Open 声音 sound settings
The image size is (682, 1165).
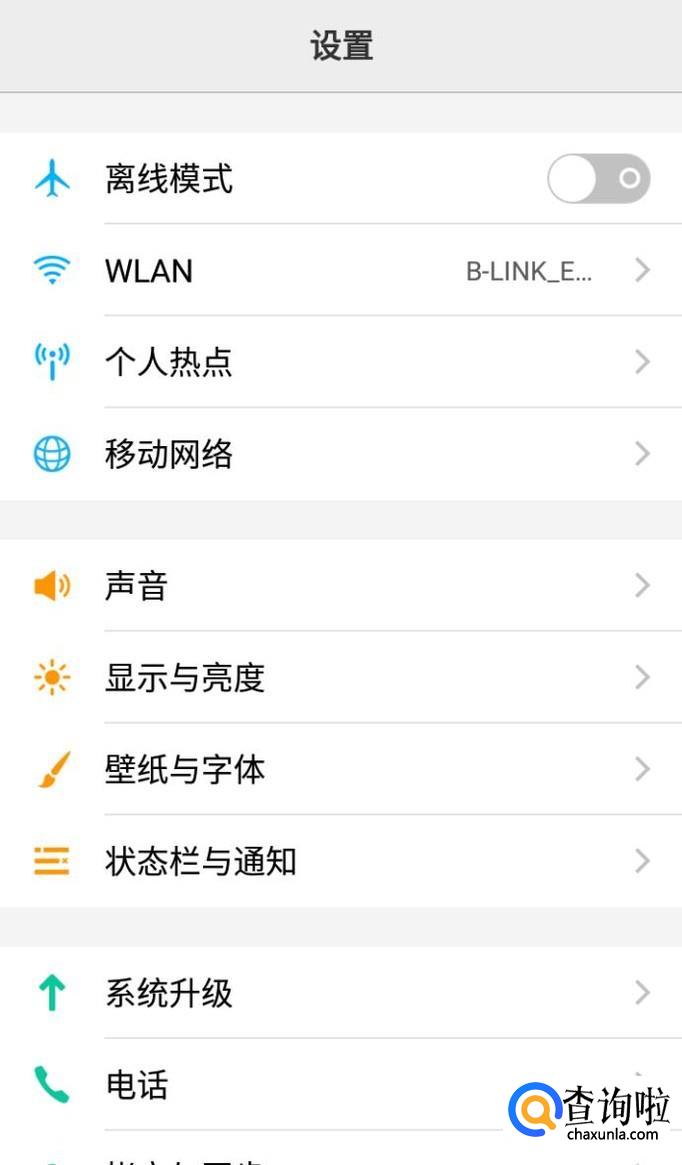340,586
